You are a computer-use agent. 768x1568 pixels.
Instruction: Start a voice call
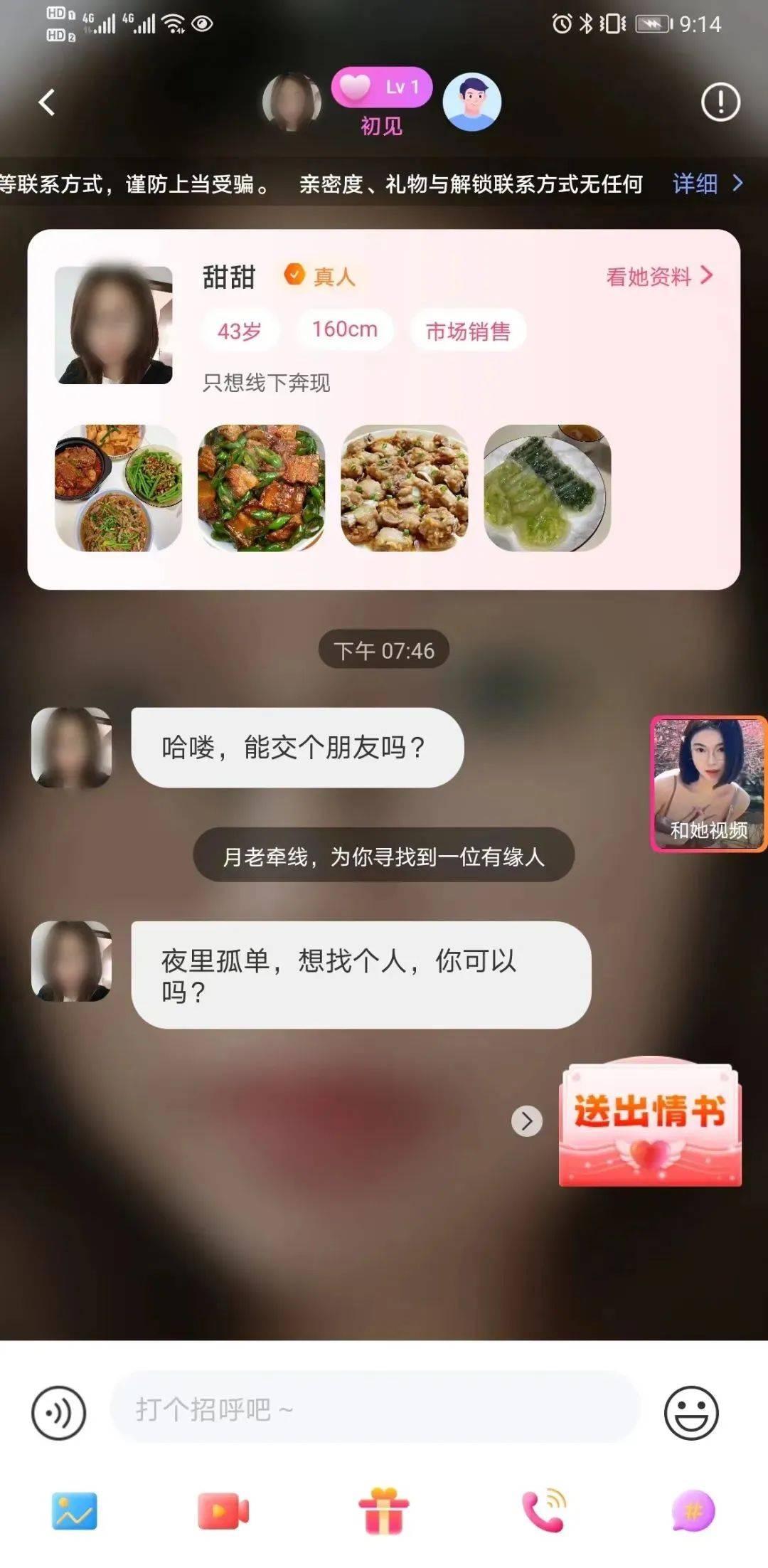coord(544,1511)
